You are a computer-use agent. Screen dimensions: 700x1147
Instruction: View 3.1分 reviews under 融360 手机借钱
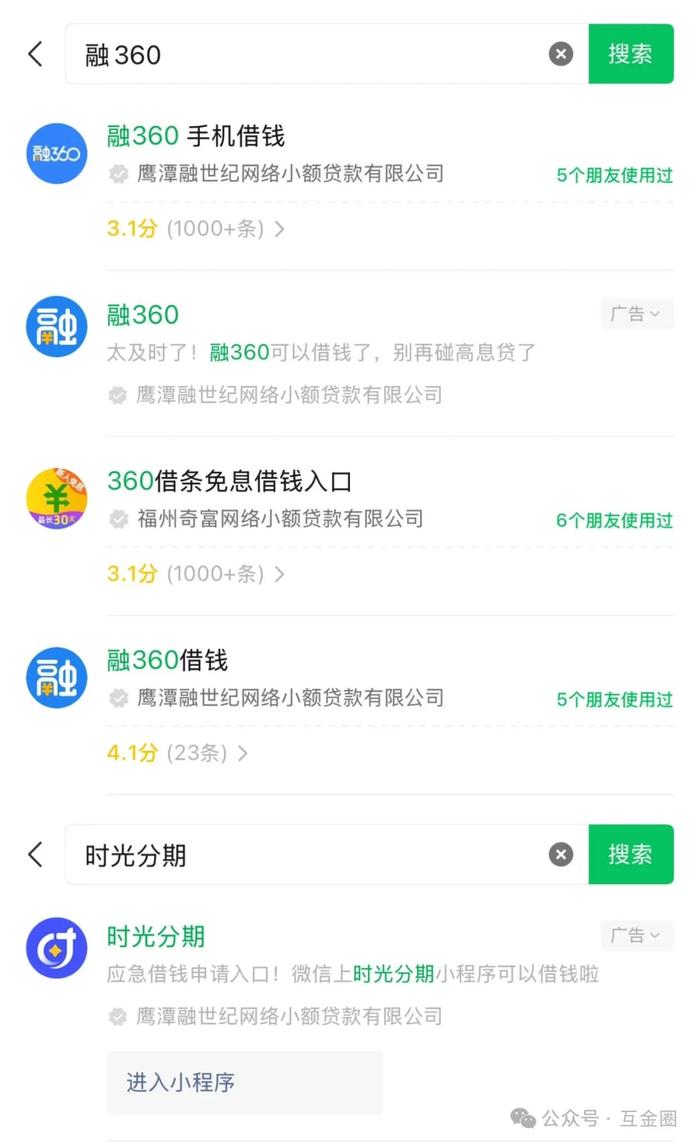click(x=195, y=229)
